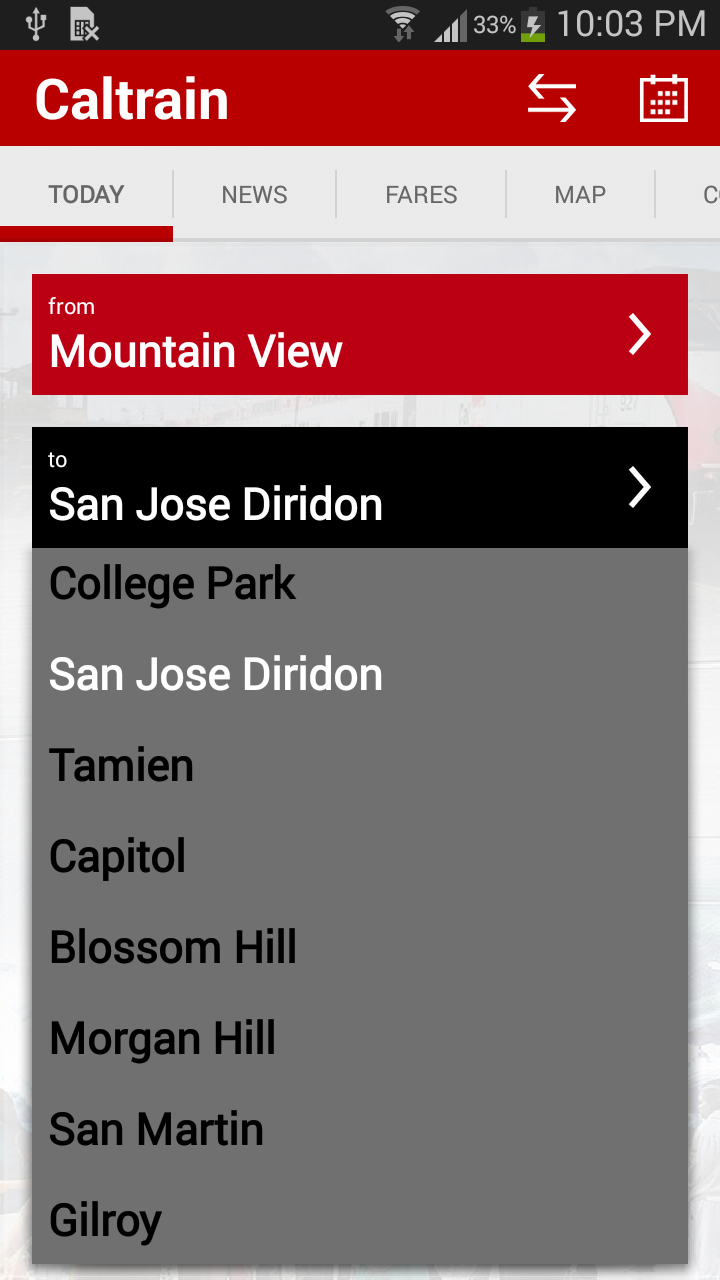Screen dimensions: 720x1280
Task: Switch to the News tab
Action: point(254,194)
